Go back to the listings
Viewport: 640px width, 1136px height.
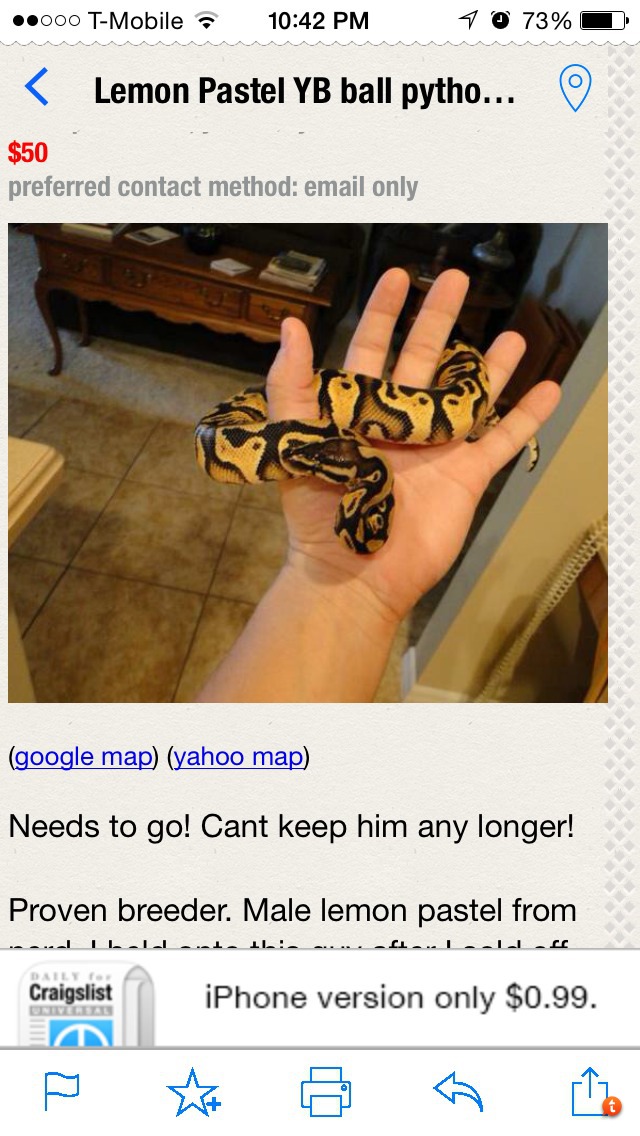pos(36,88)
